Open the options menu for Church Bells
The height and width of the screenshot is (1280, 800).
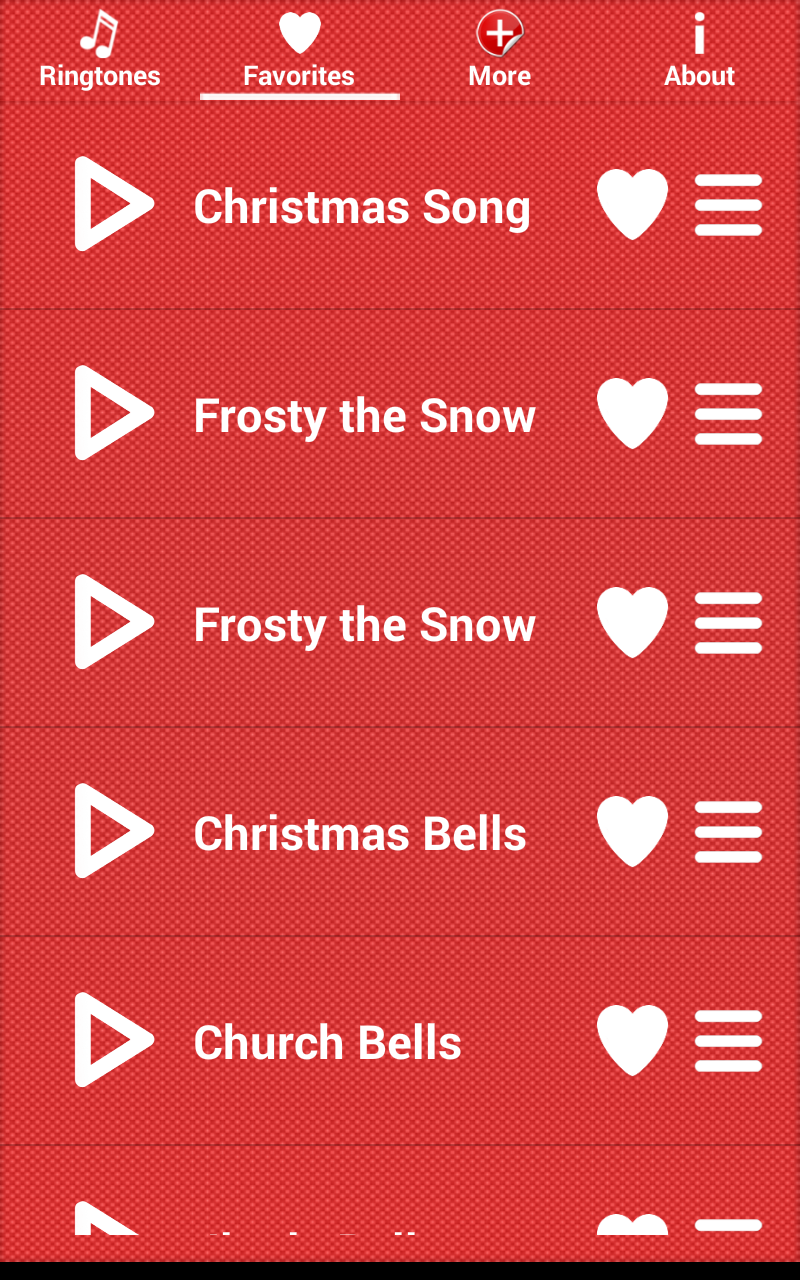(x=728, y=1041)
